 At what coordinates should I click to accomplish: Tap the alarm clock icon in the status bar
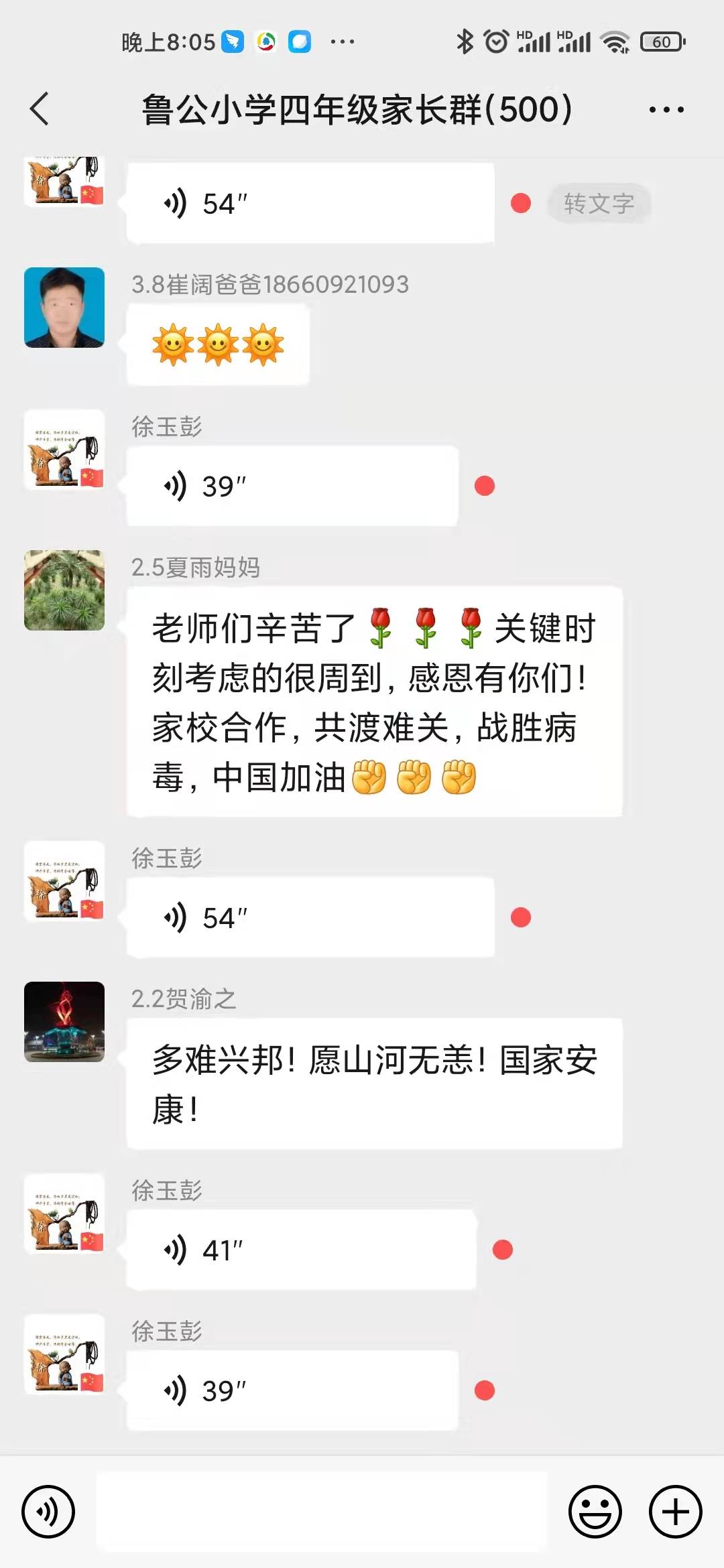[496, 42]
